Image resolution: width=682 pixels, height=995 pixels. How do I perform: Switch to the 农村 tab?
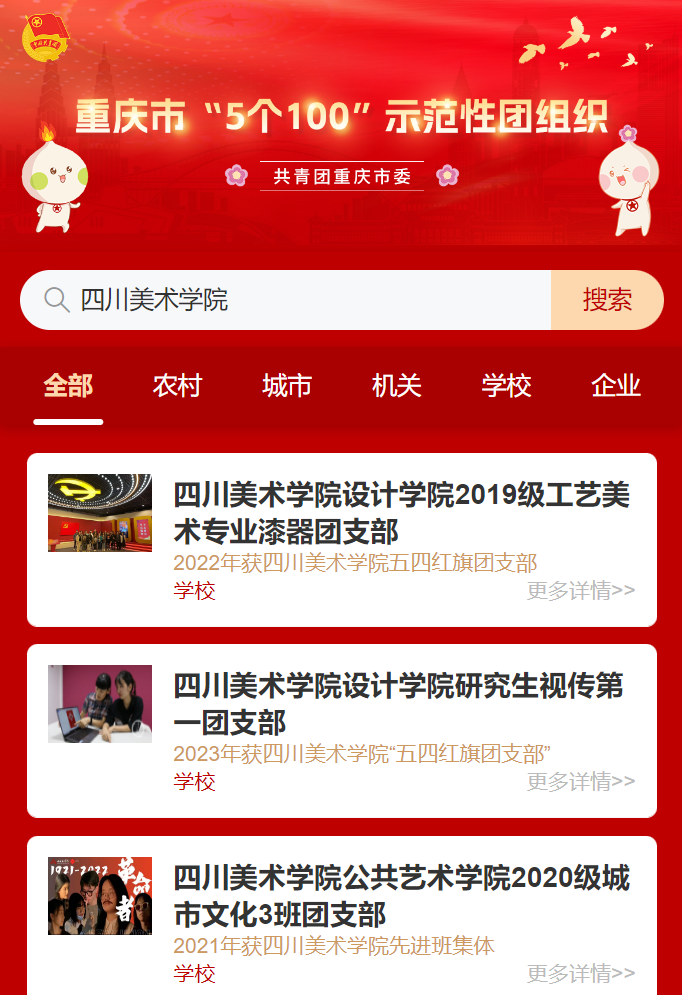178,386
